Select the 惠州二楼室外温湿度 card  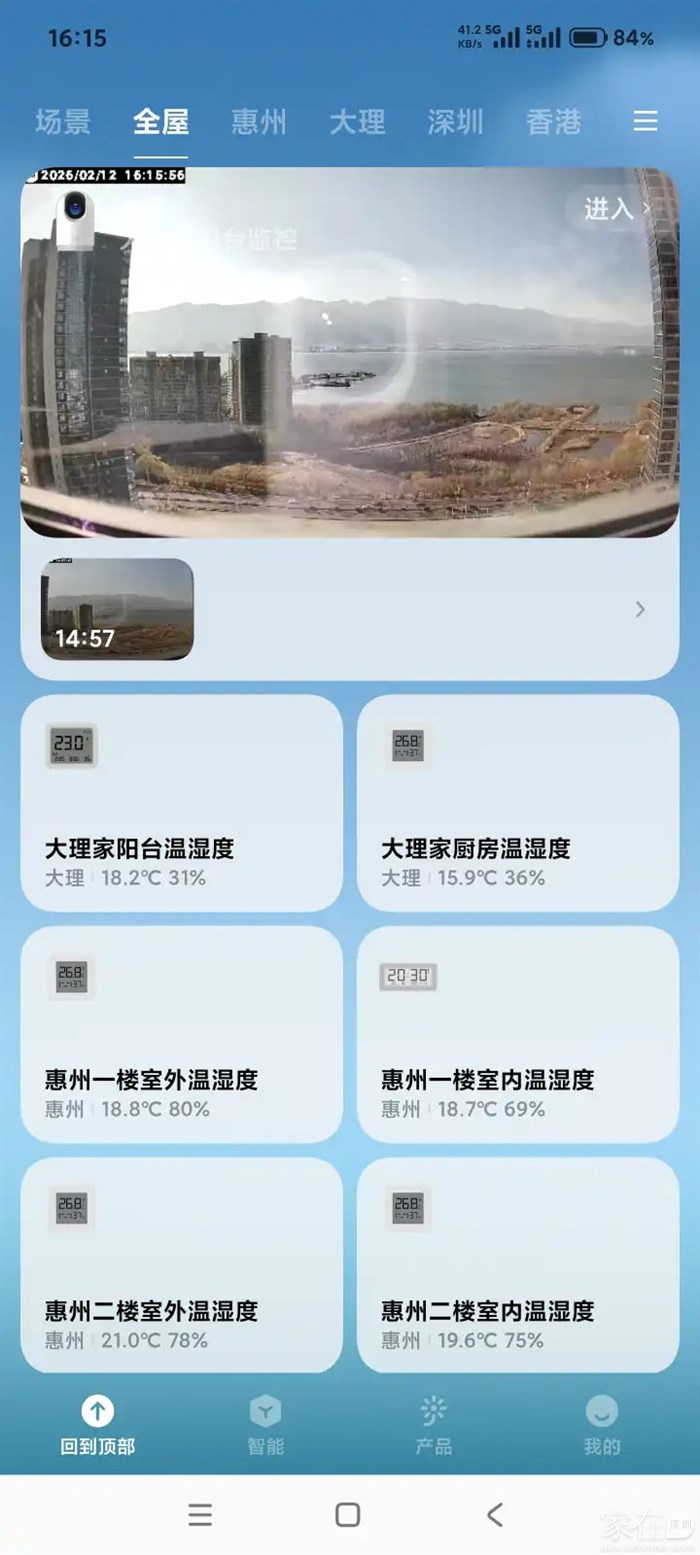coord(181,1265)
